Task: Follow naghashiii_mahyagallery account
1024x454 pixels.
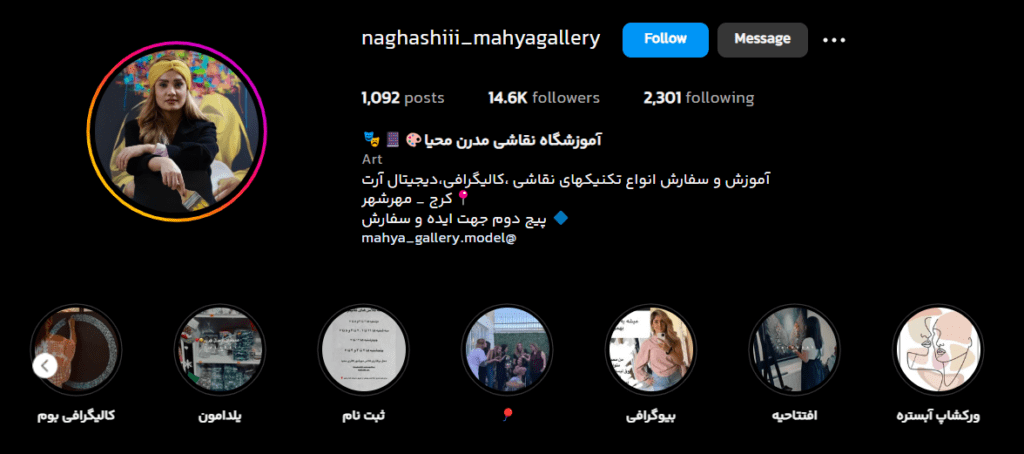Action: 665,39
